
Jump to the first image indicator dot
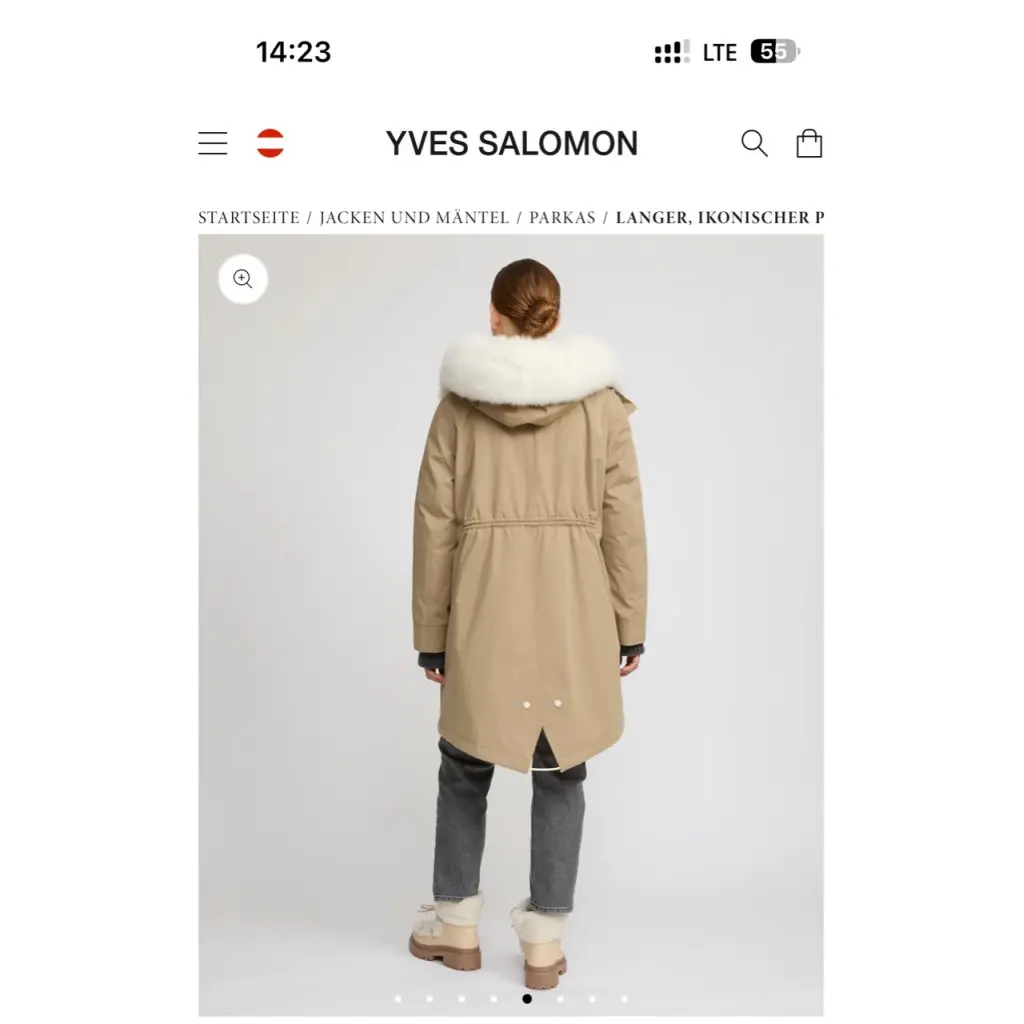tap(398, 998)
